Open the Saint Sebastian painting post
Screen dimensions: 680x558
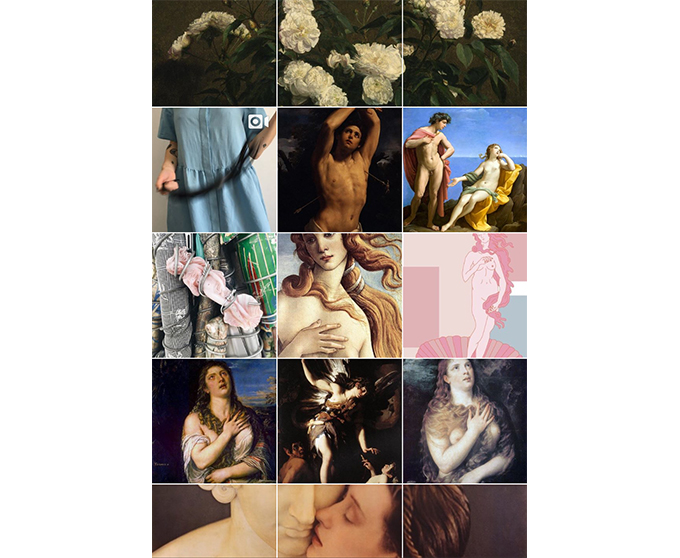pos(339,170)
